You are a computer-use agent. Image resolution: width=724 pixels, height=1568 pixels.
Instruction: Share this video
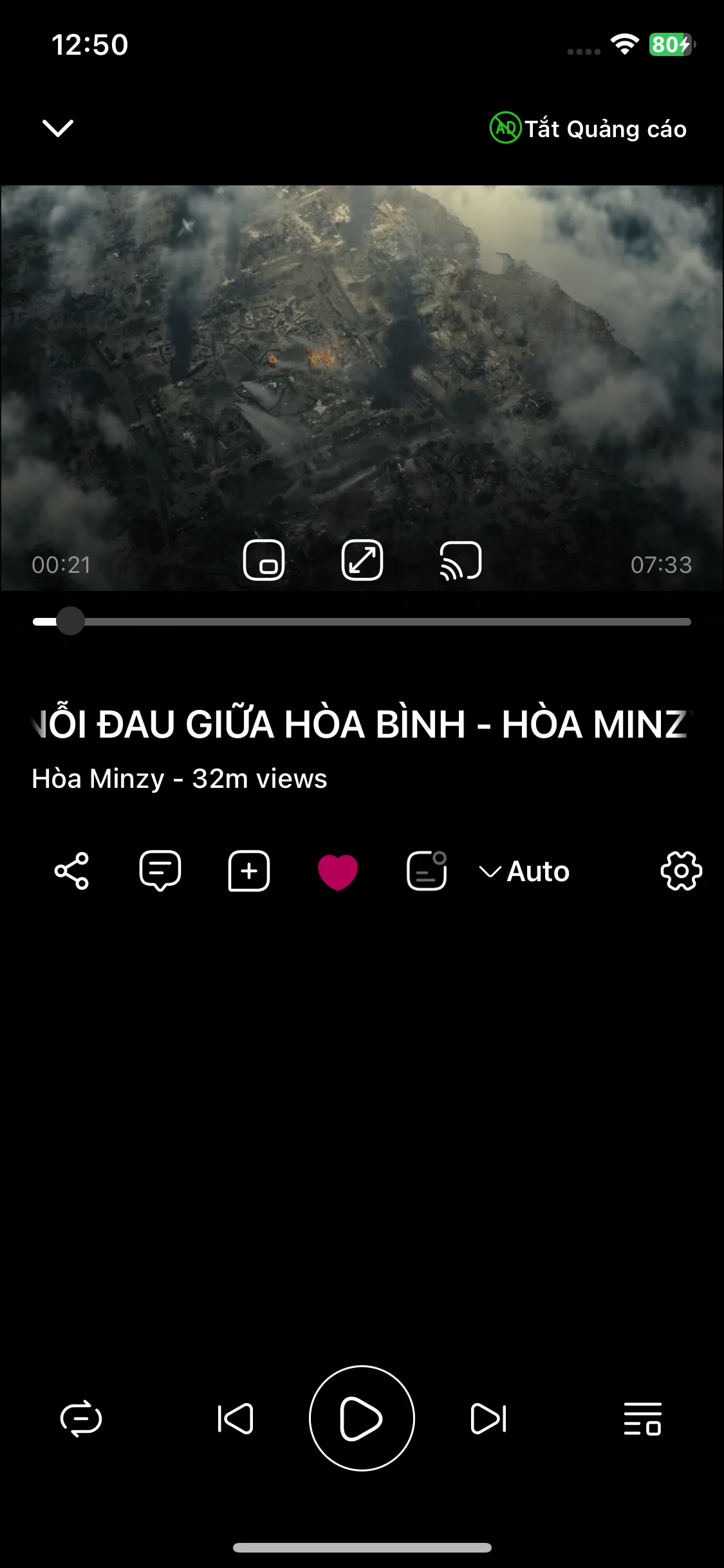[x=71, y=872]
